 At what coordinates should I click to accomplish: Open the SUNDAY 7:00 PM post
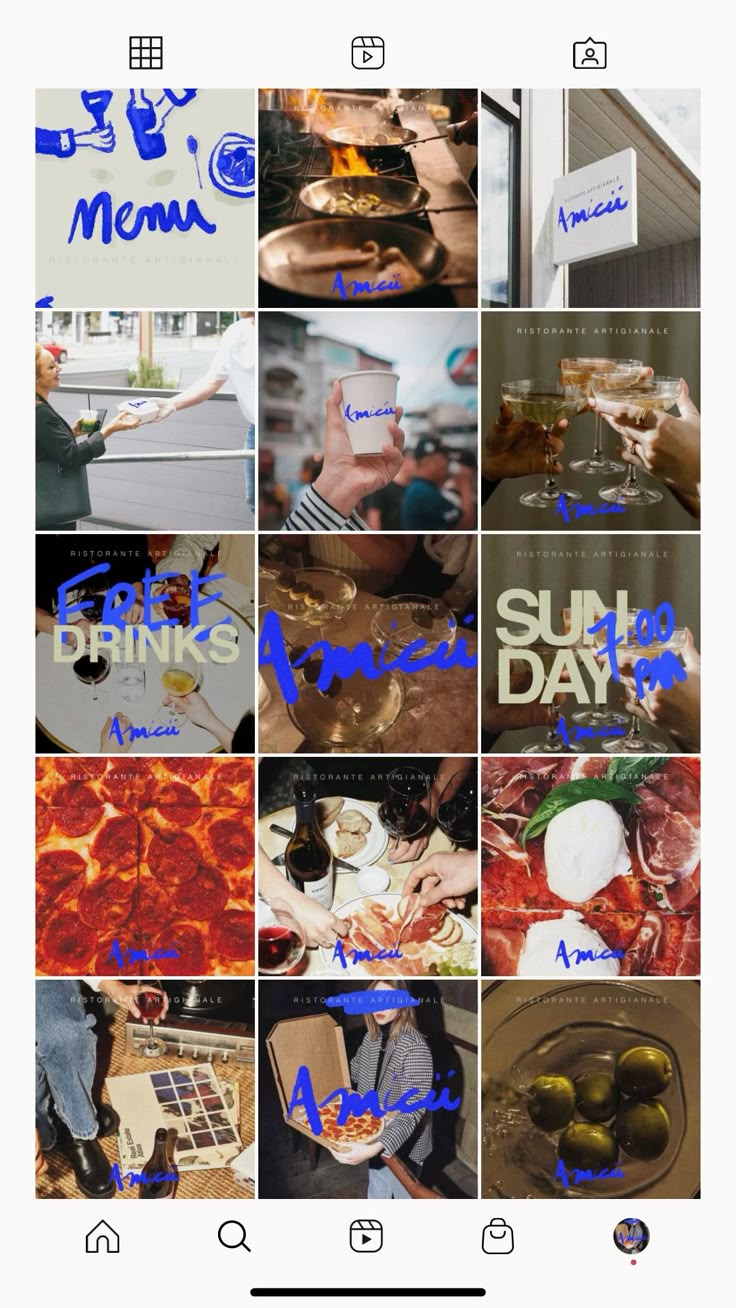[x=591, y=643]
